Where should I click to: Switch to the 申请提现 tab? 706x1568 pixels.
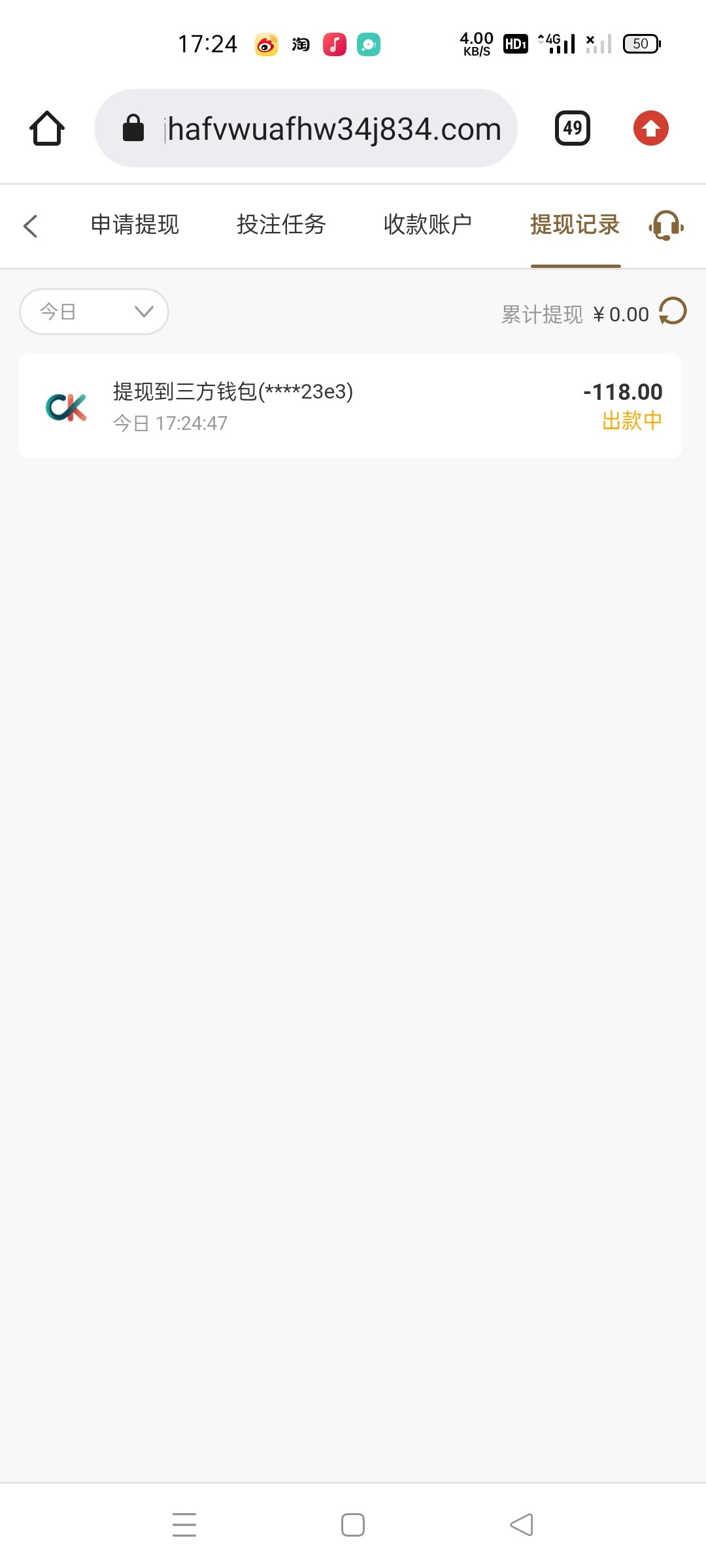[135, 225]
